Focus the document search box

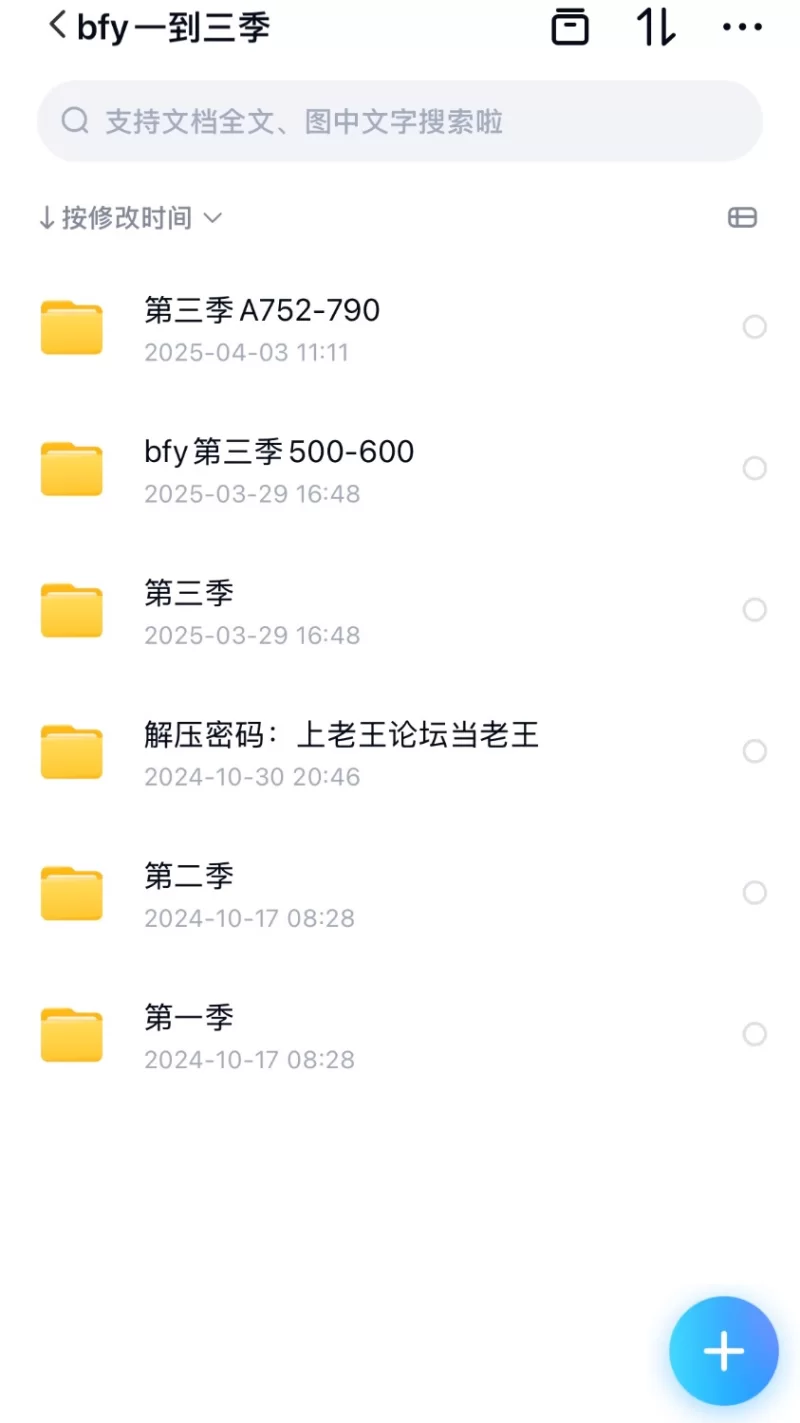click(400, 122)
